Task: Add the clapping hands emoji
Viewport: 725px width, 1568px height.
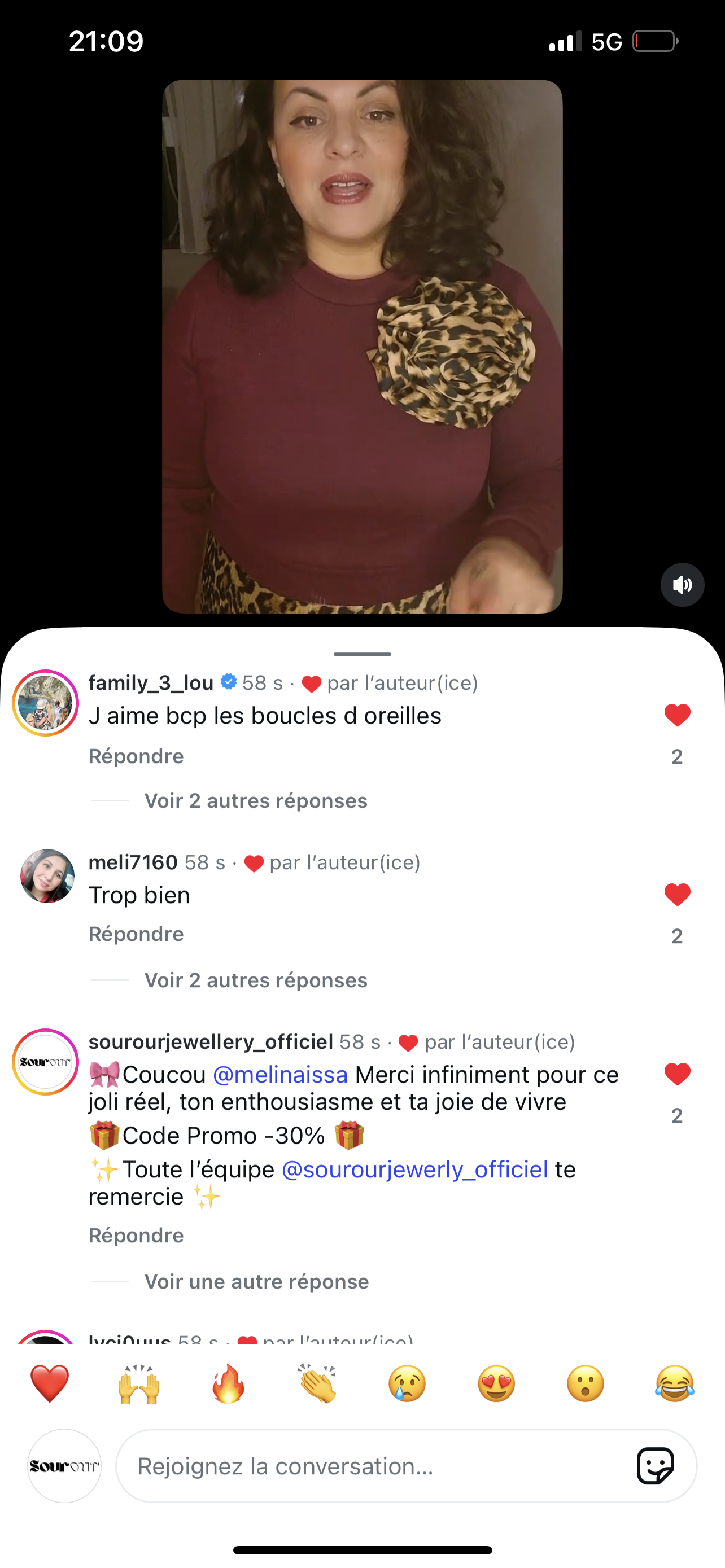Action: [x=317, y=1383]
